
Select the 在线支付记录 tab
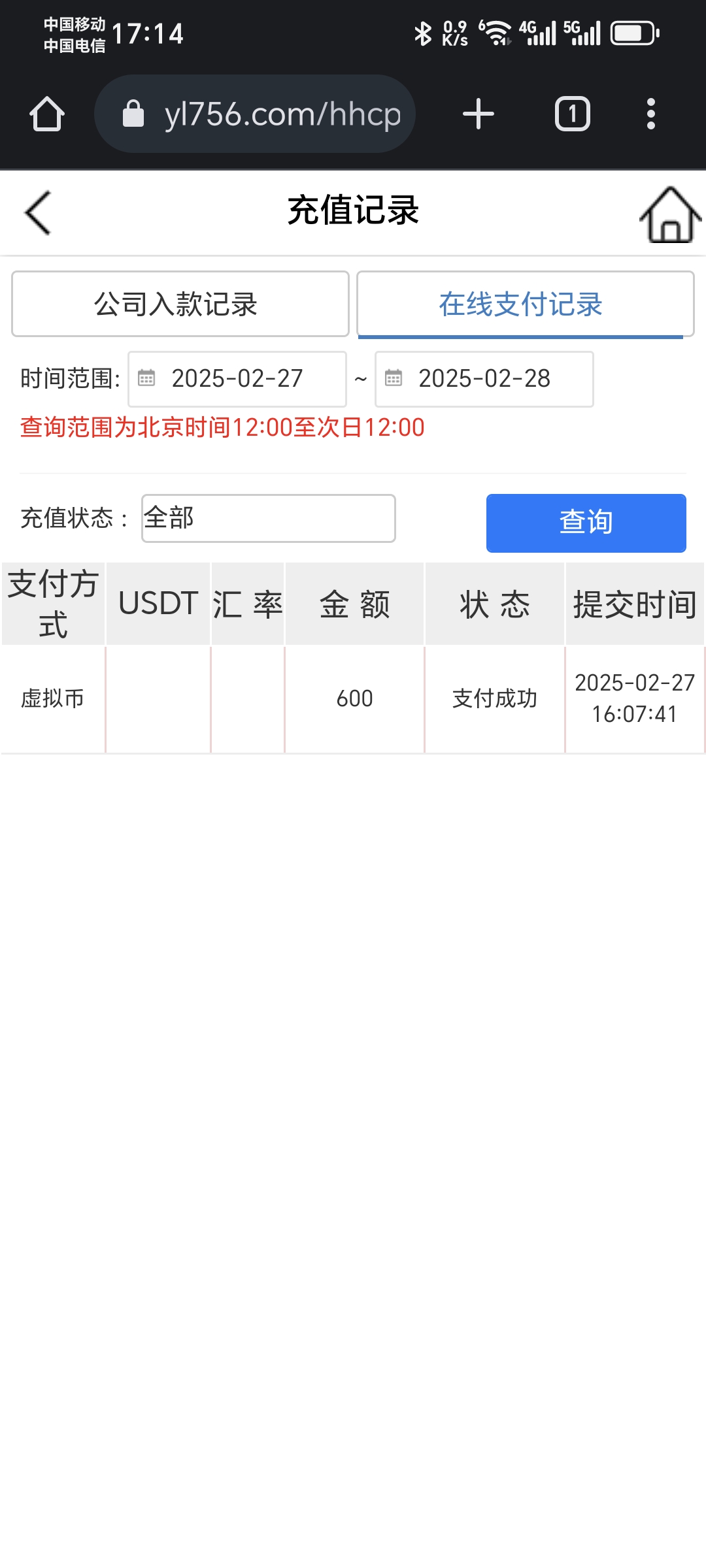tap(520, 304)
